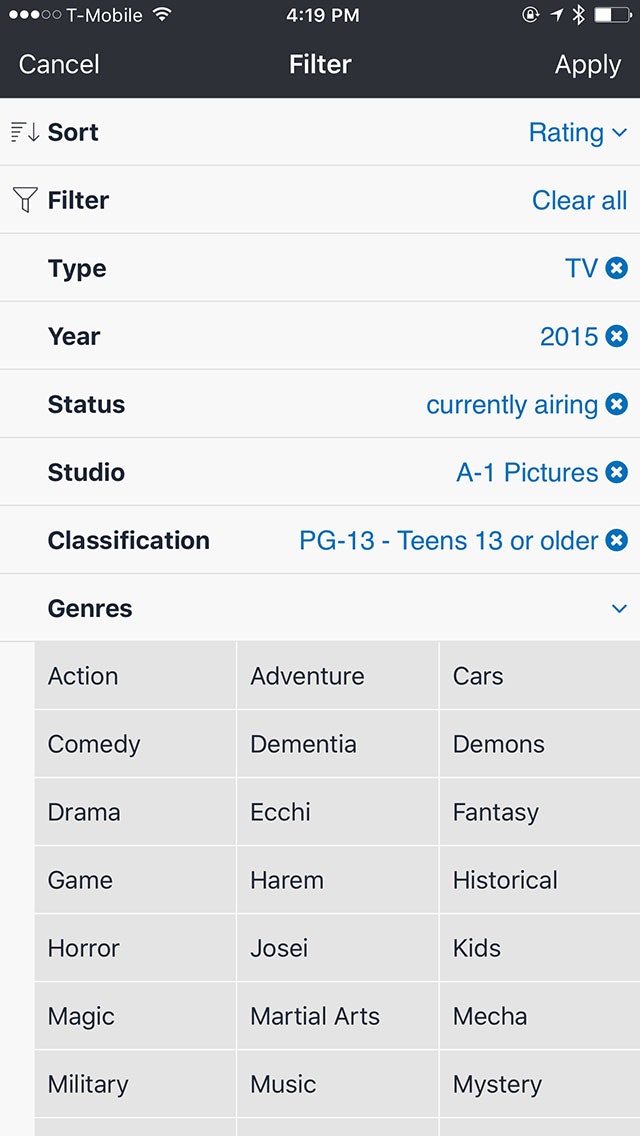Remove the 2015 year filter
The image size is (640, 1136).
(x=617, y=337)
